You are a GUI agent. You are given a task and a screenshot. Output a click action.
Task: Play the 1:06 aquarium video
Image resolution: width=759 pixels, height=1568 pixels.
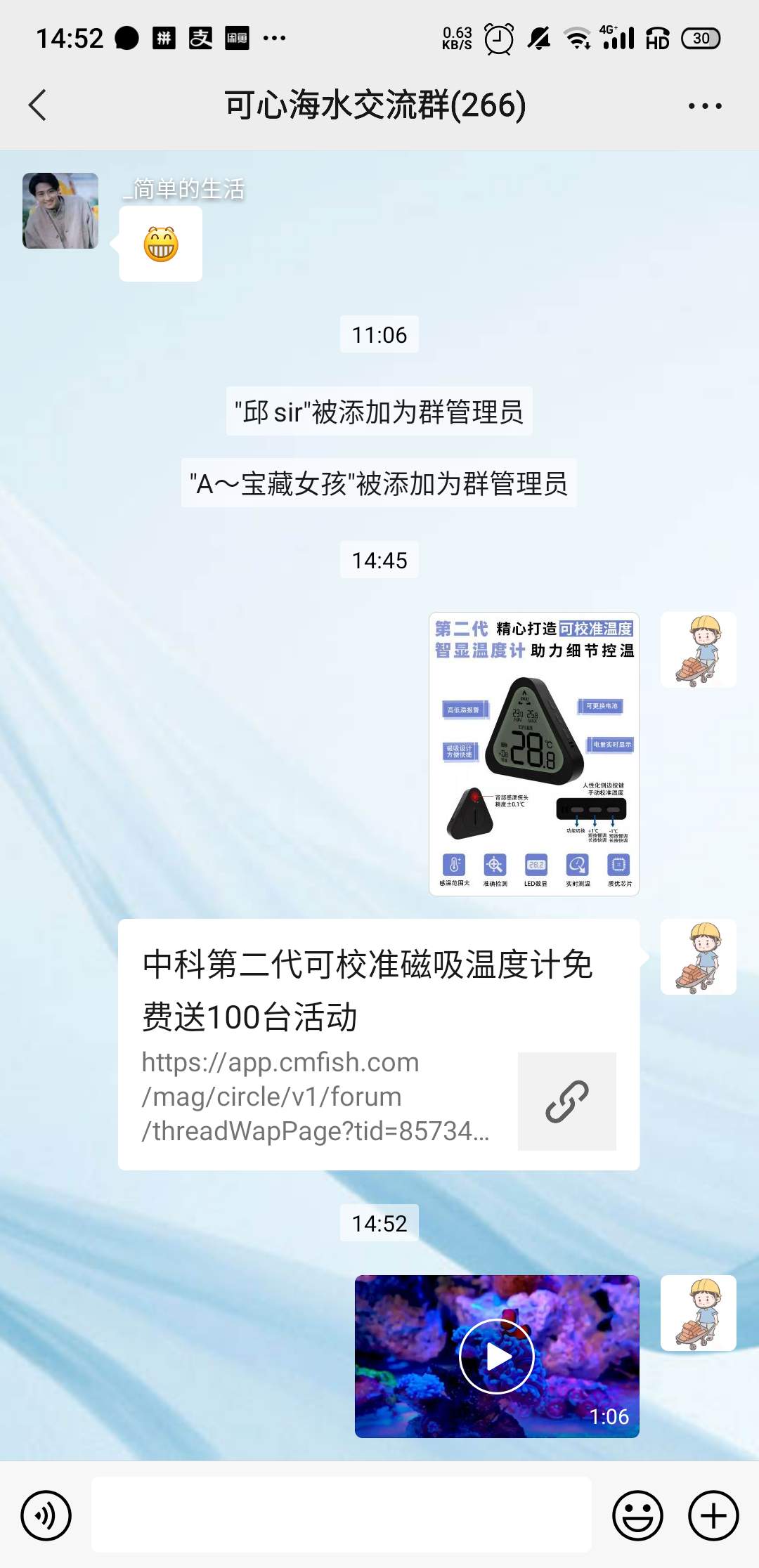[x=497, y=1356]
